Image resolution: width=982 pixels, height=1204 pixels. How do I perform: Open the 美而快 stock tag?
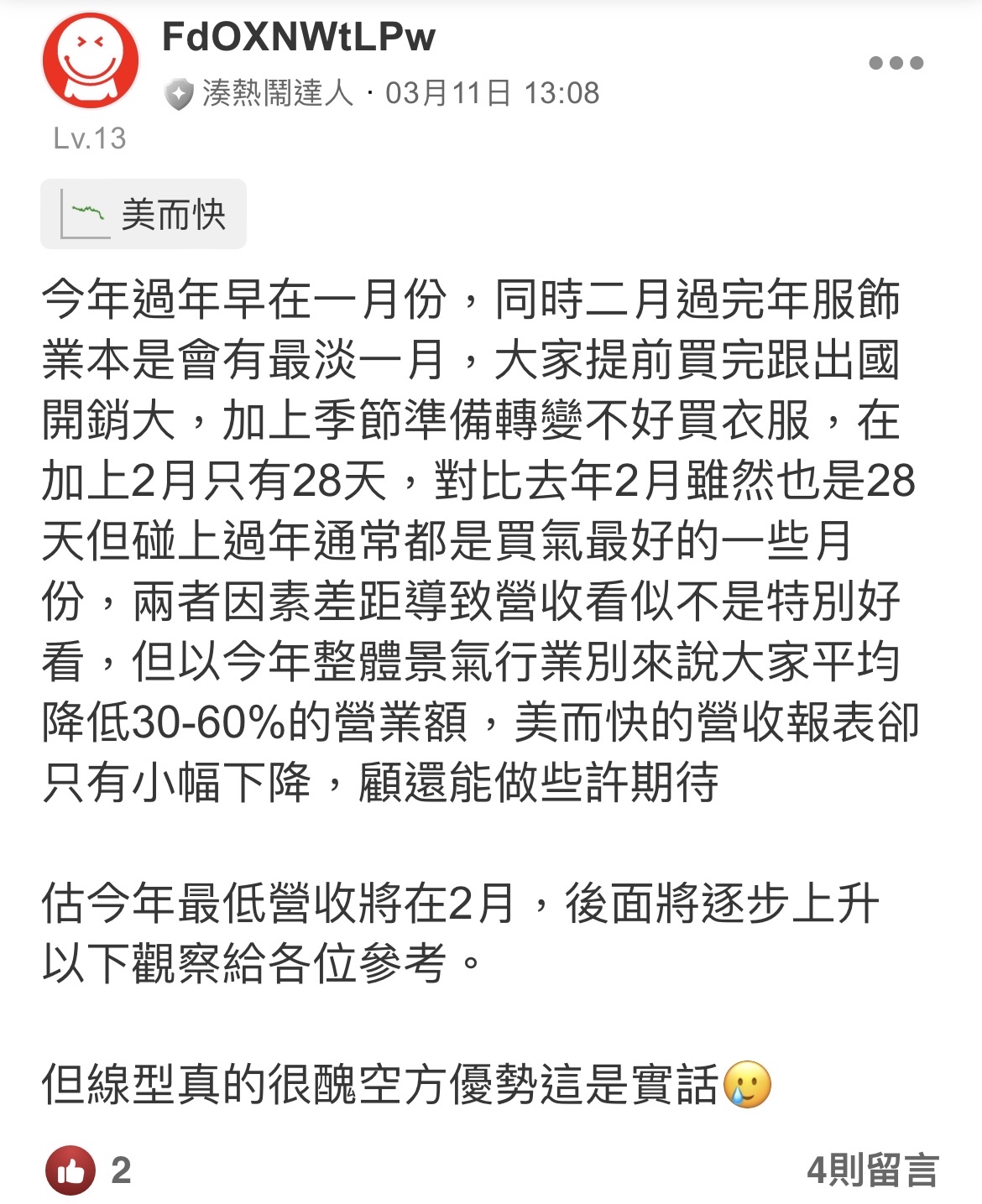coord(144,215)
